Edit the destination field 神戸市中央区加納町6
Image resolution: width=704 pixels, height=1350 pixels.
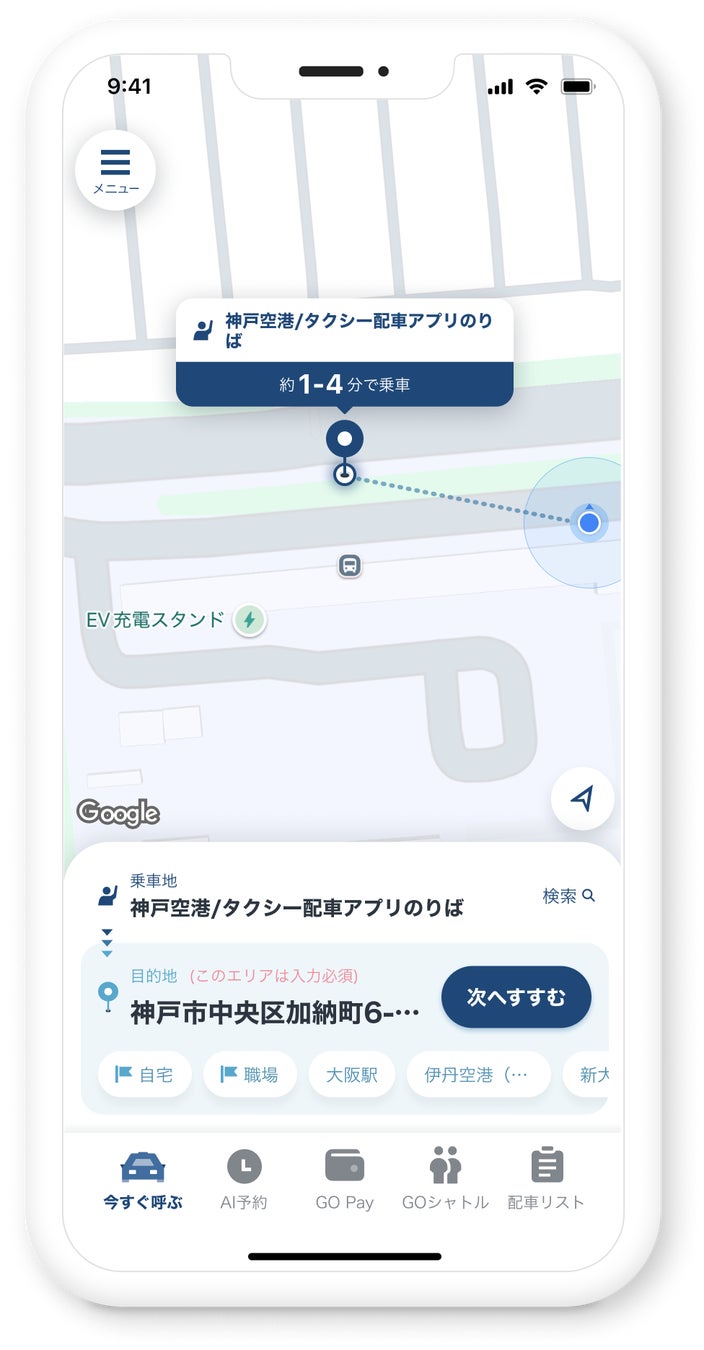click(275, 1012)
